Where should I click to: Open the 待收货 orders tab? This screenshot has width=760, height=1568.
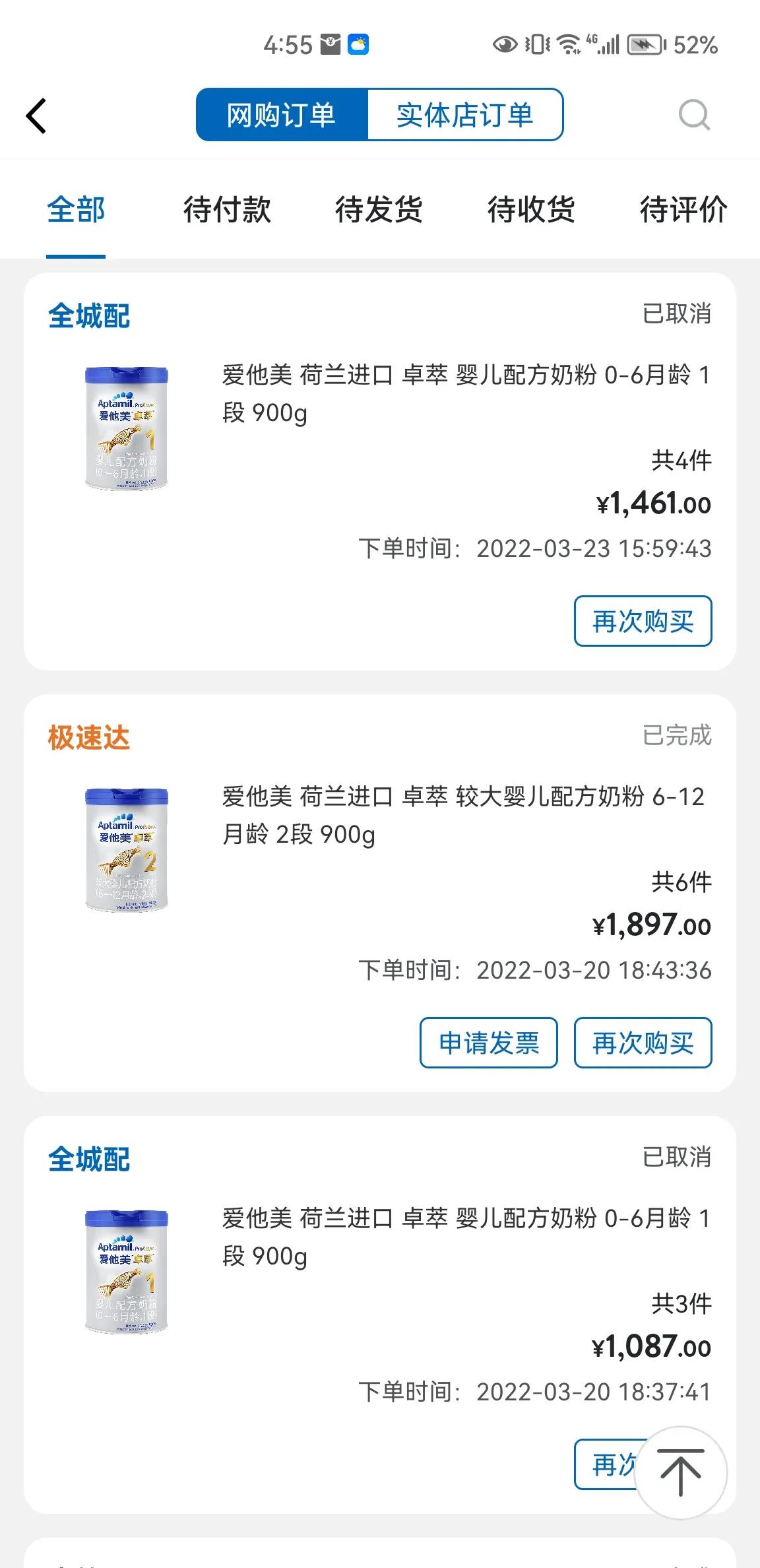point(531,211)
